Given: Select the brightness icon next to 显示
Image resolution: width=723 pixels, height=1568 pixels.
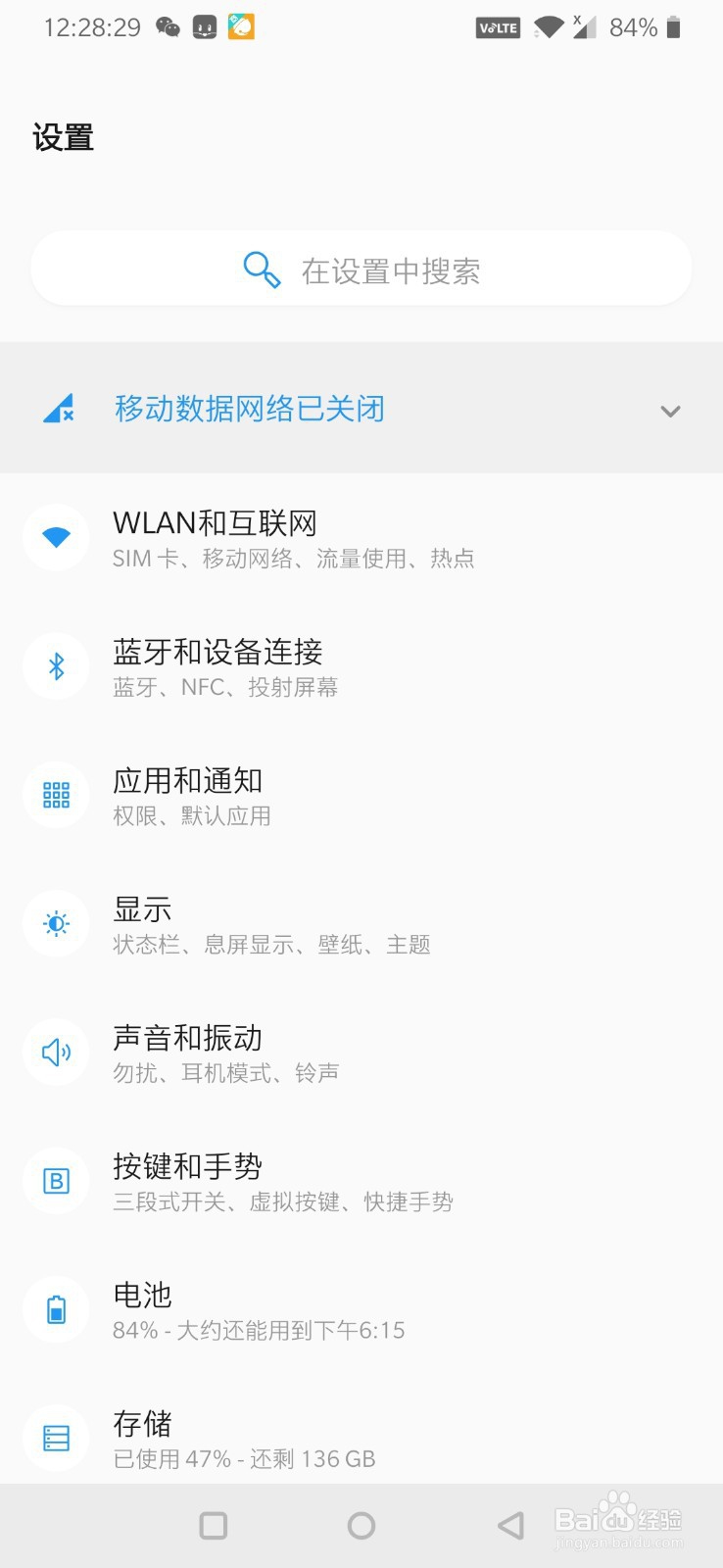Looking at the screenshot, I should point(56,923).
